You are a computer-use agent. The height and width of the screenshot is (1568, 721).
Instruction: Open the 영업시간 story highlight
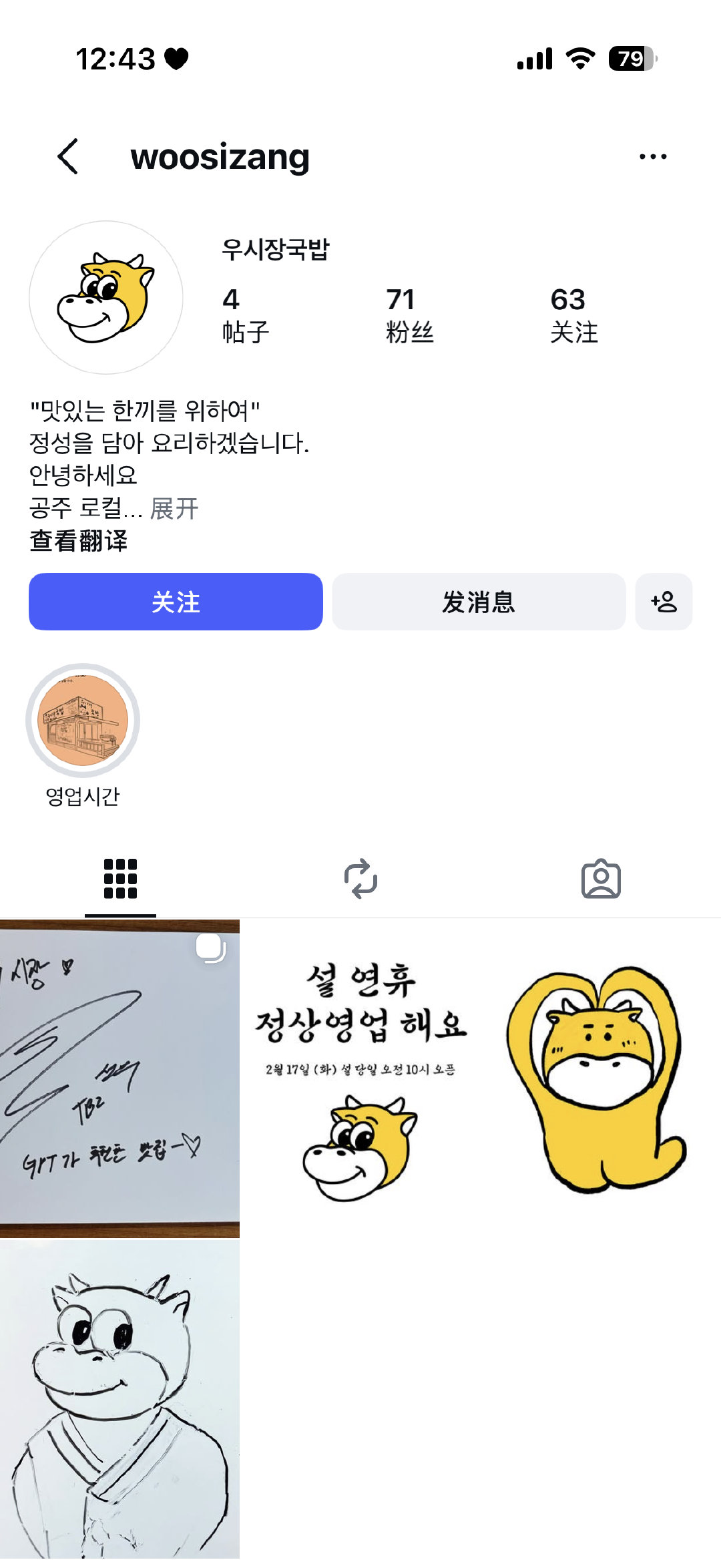[x=83, y=735]
